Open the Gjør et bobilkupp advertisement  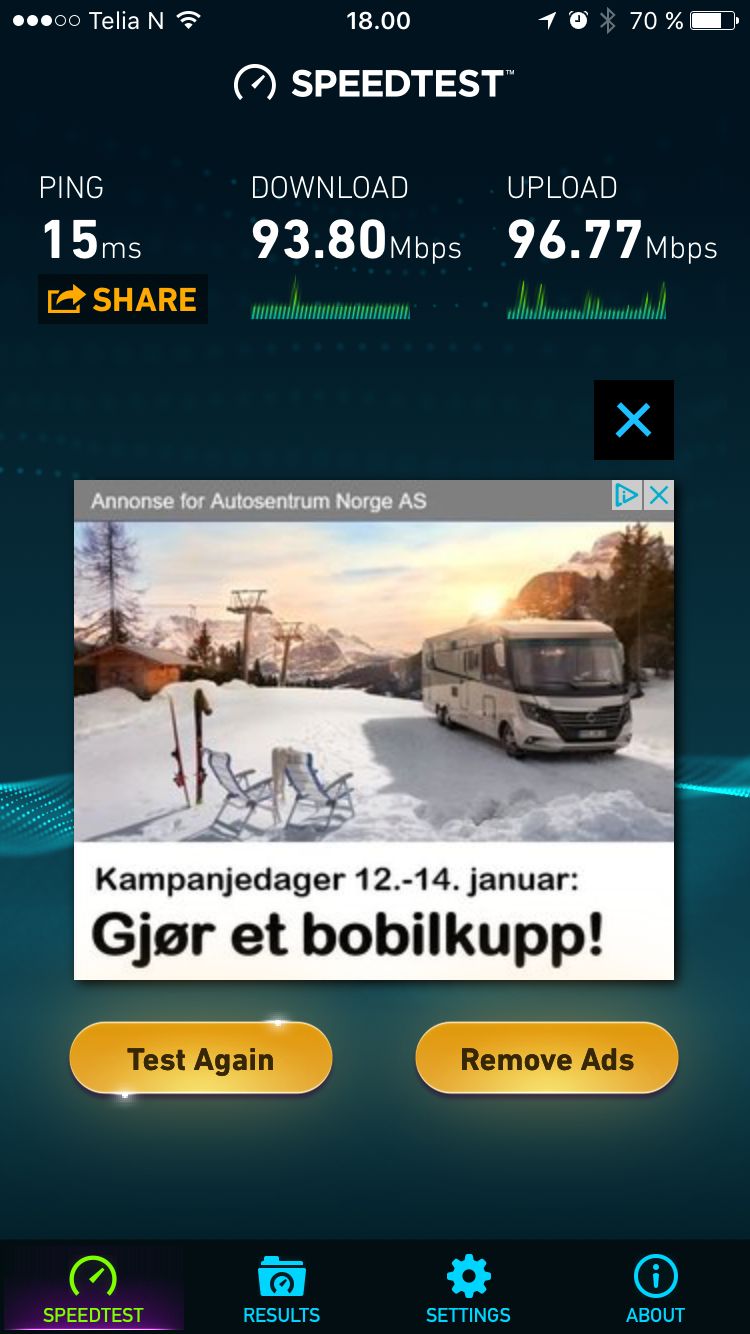[374, 730]
